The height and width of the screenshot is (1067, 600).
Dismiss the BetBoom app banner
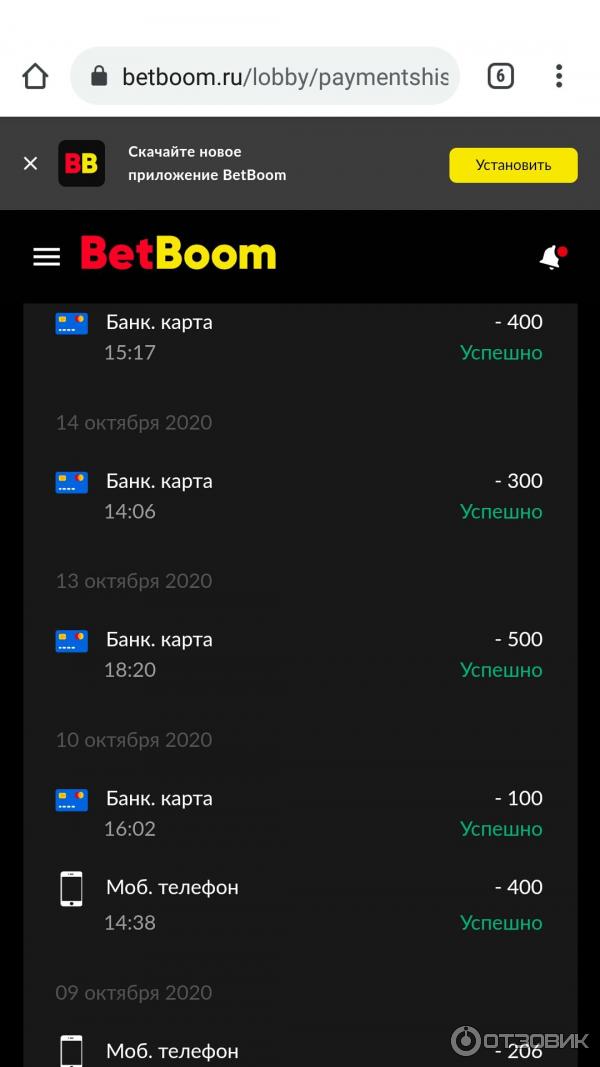pos(30,163)
